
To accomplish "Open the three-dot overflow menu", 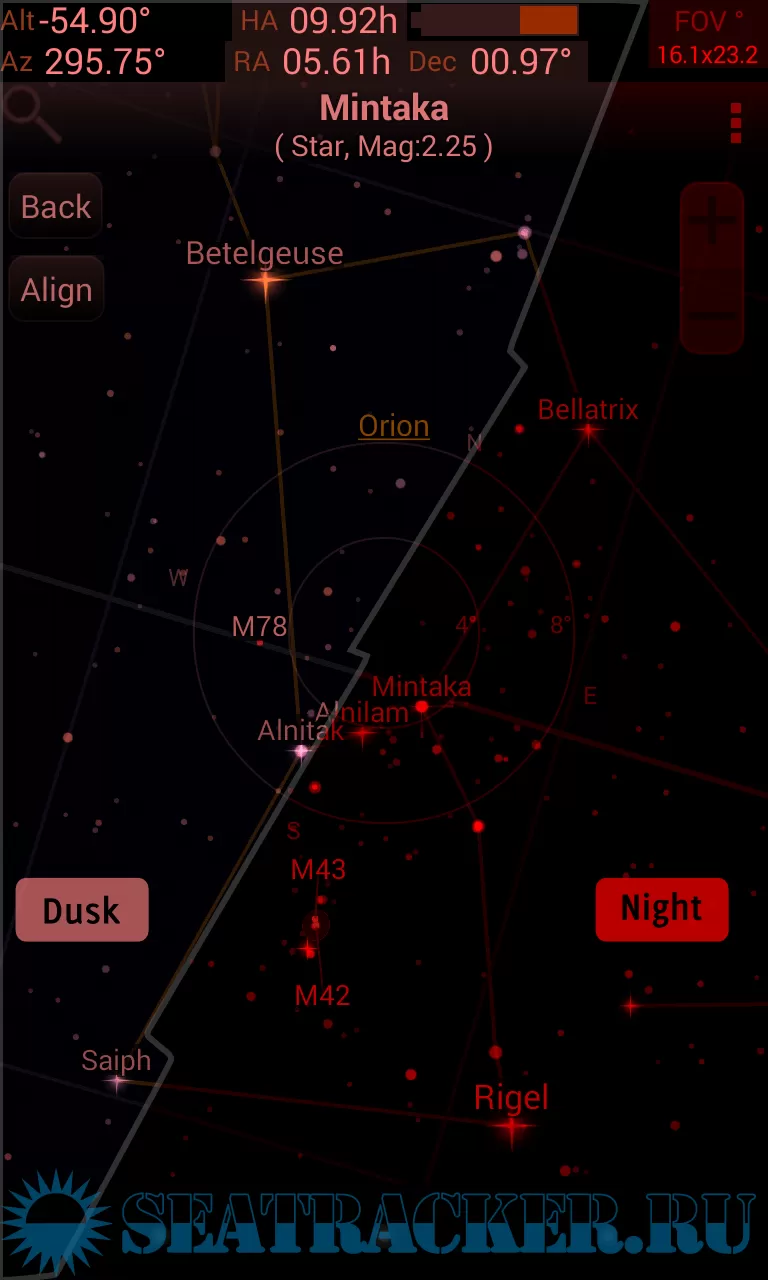I will pos(736,122).
